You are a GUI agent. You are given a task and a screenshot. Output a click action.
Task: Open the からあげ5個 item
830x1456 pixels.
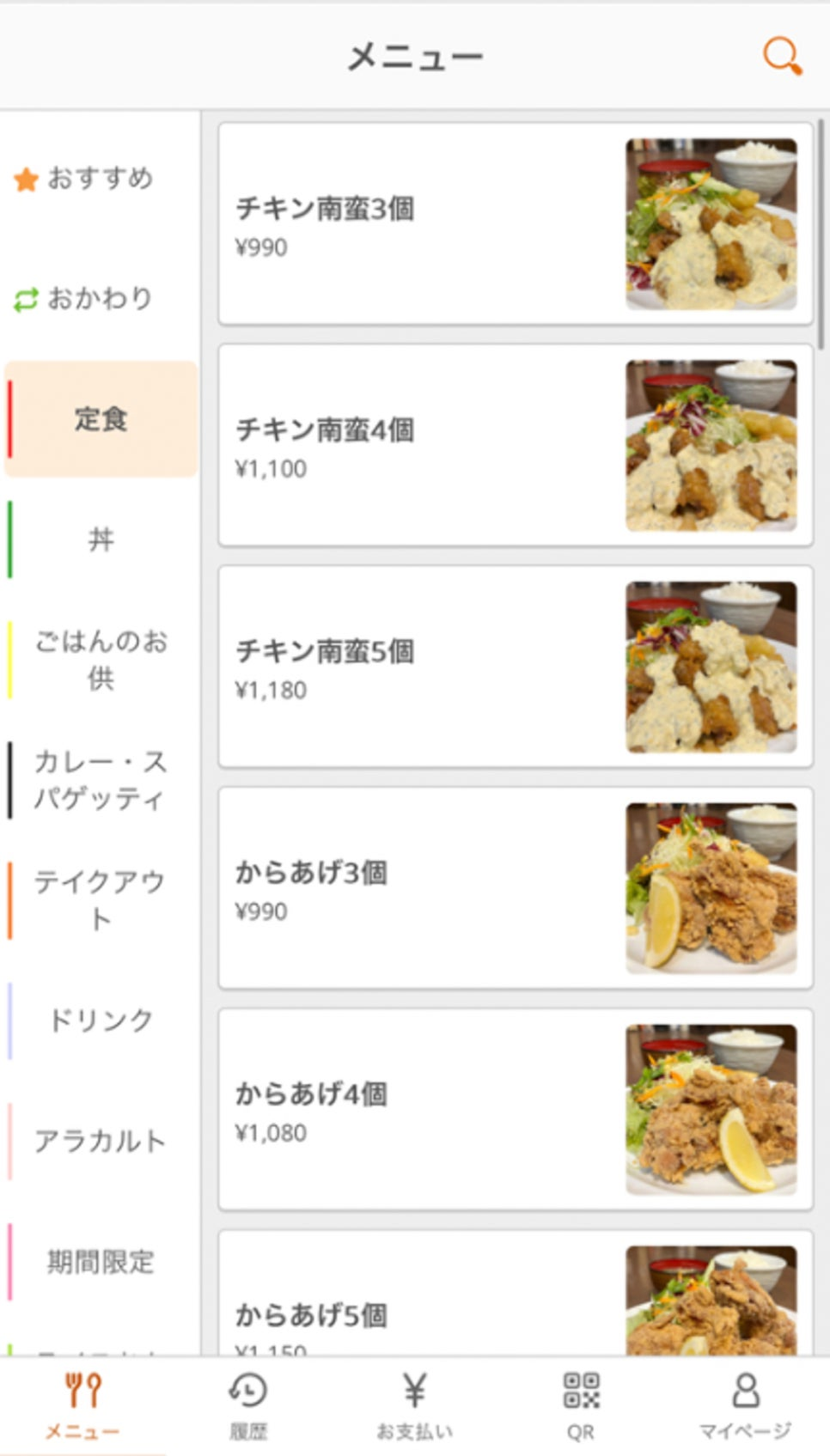[516, 1297]
